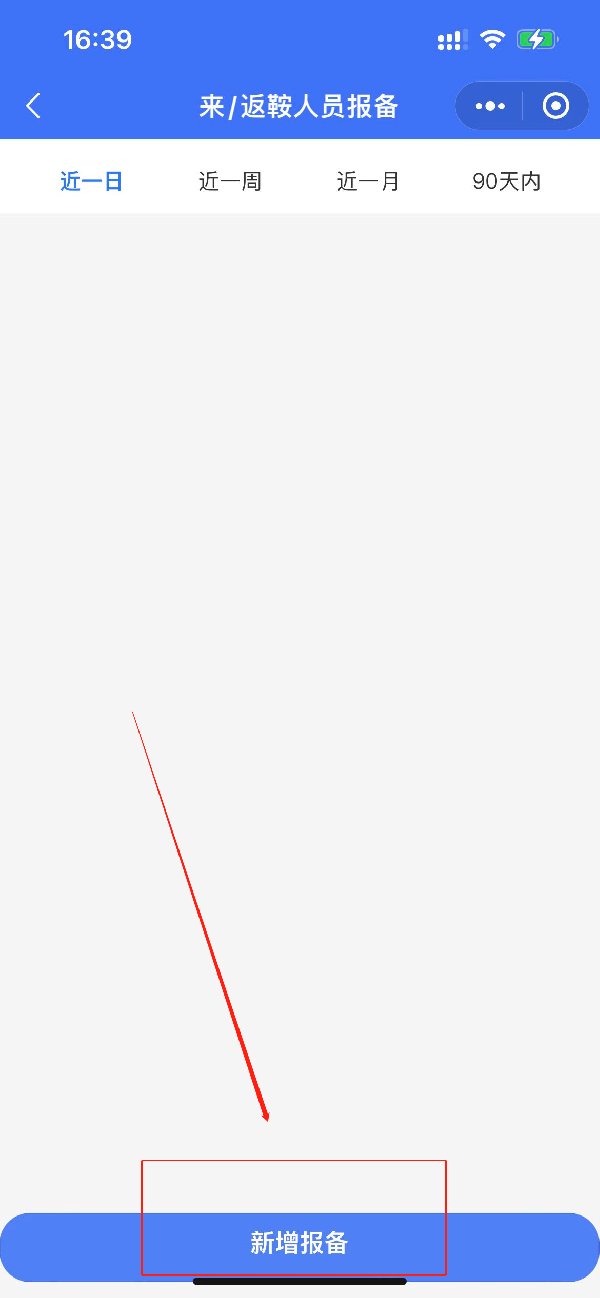Close the mini program via circle icon

556,106
